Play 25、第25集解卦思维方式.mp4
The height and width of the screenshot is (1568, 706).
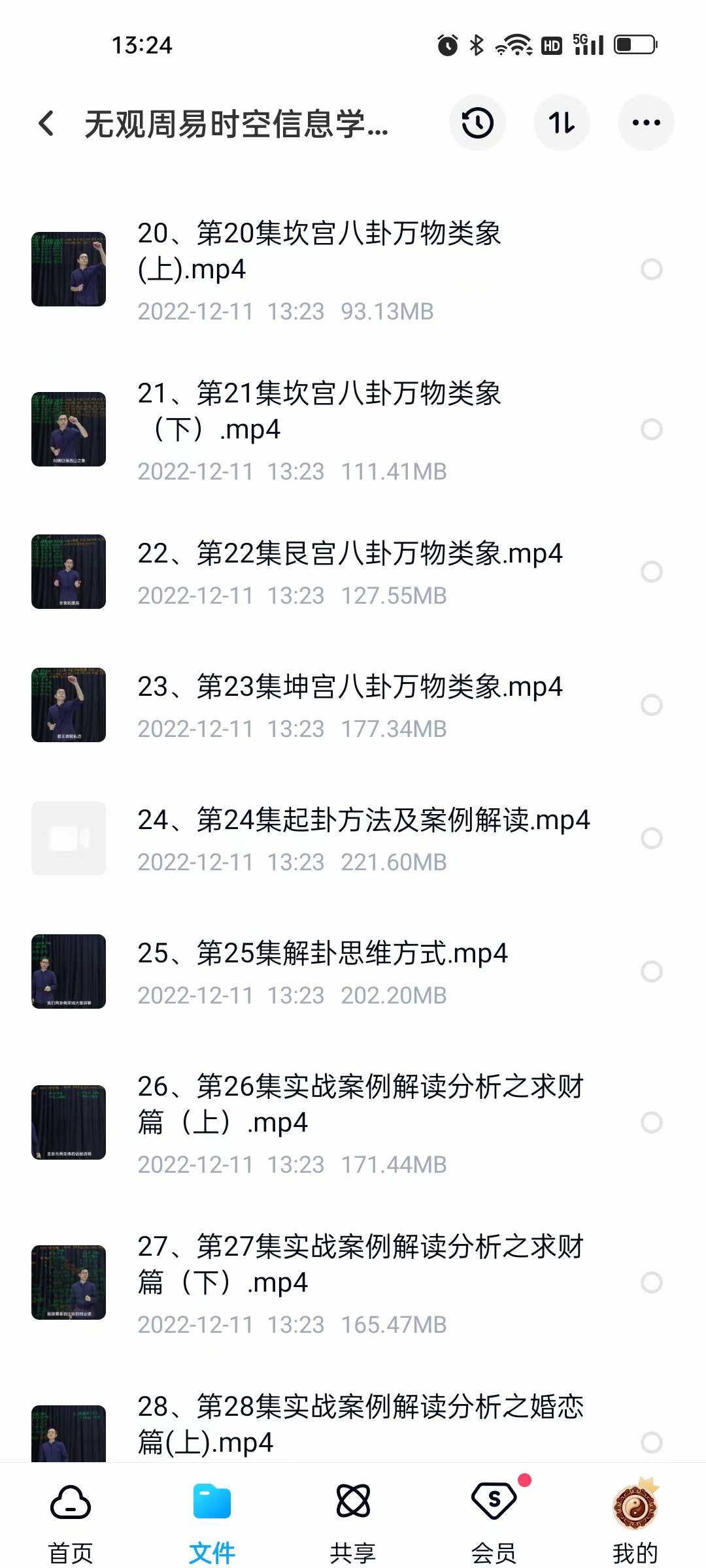353,972
